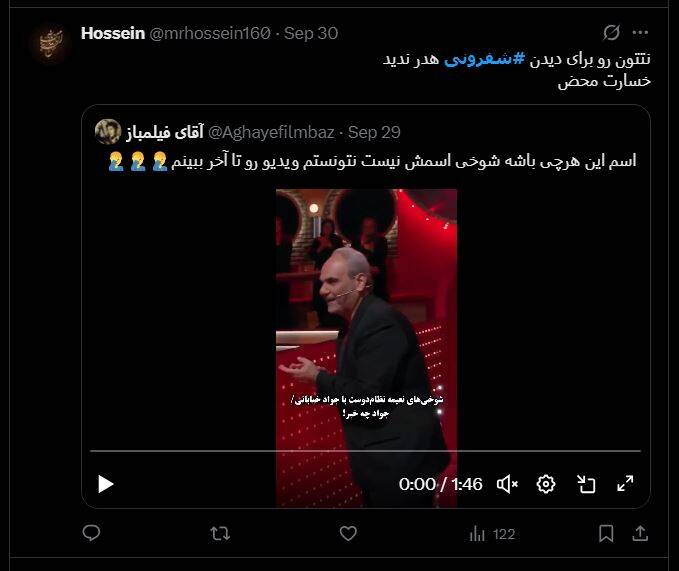
Task: Unmute the video sound
Action: coord(508,484)
